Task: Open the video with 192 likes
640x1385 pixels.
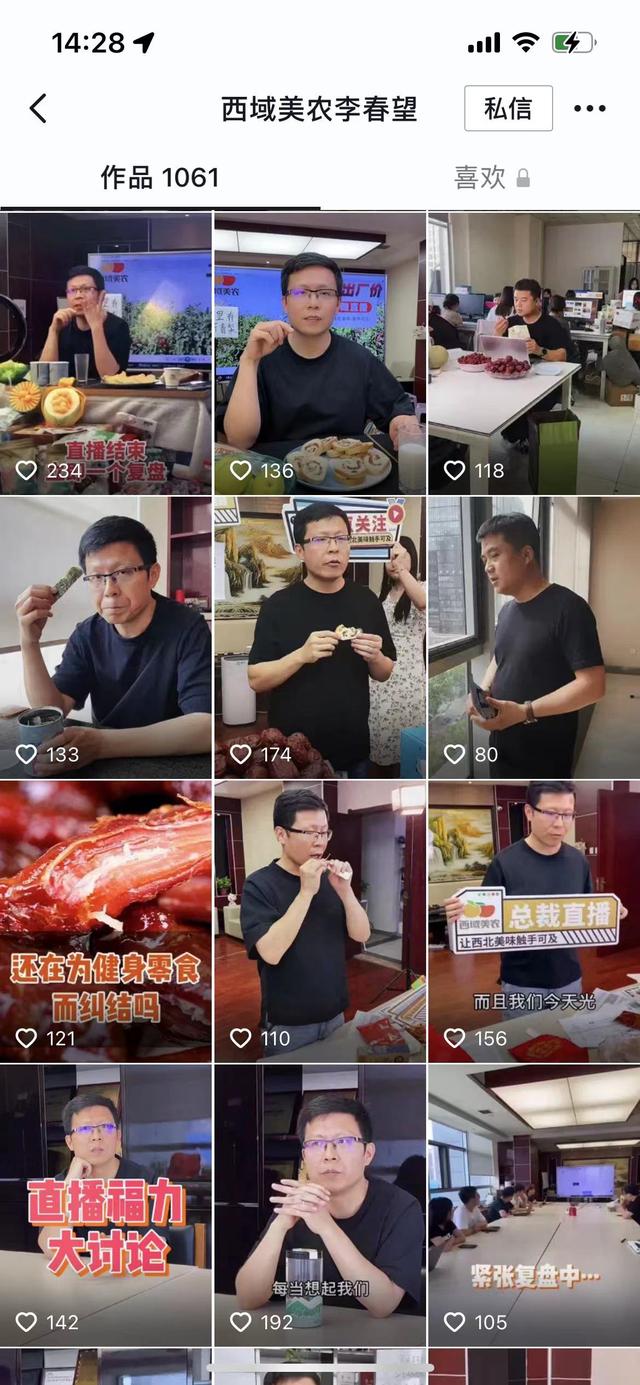Action: click(x=320, y=1205)
